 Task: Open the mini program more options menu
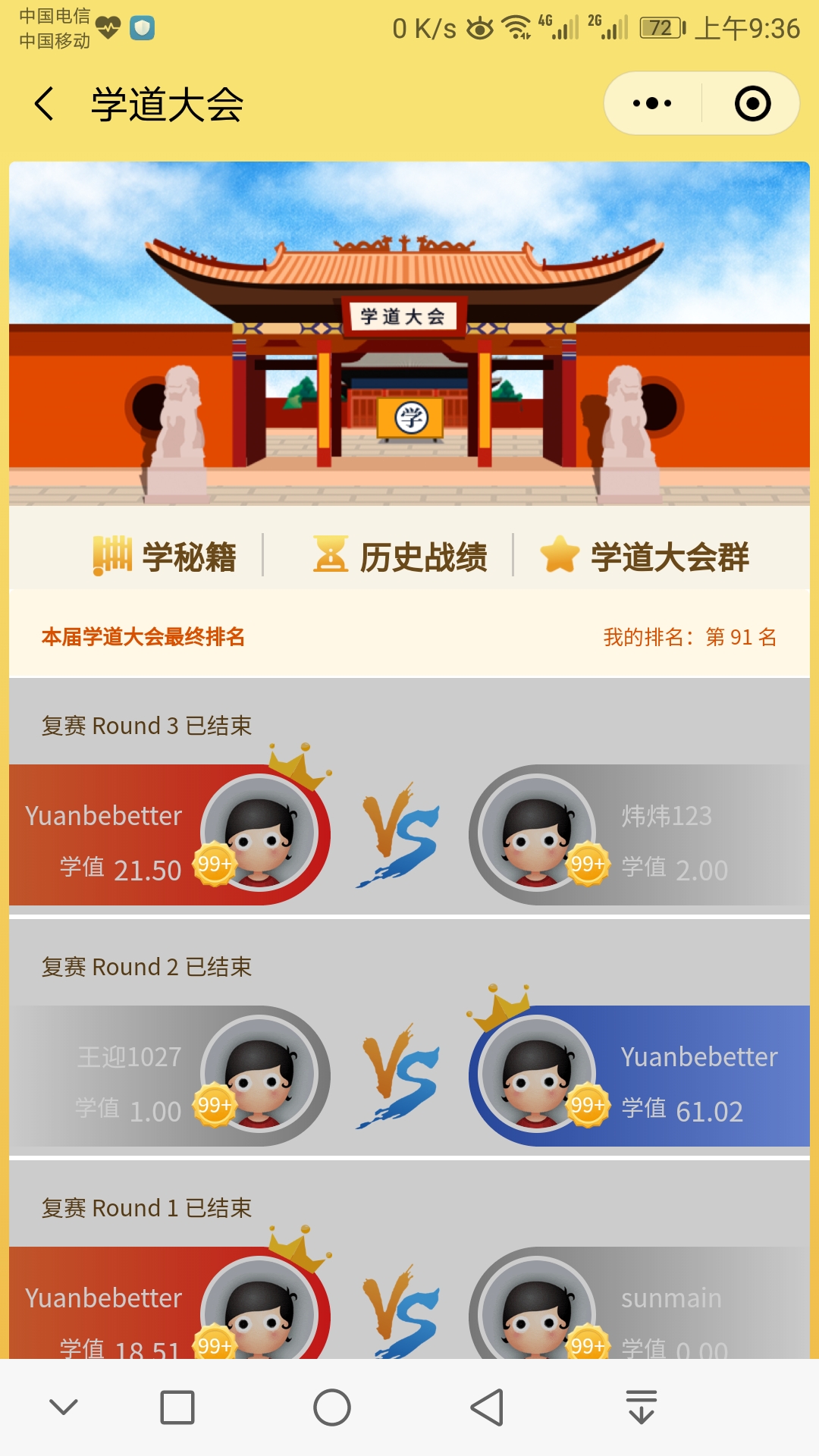(652, 104)
